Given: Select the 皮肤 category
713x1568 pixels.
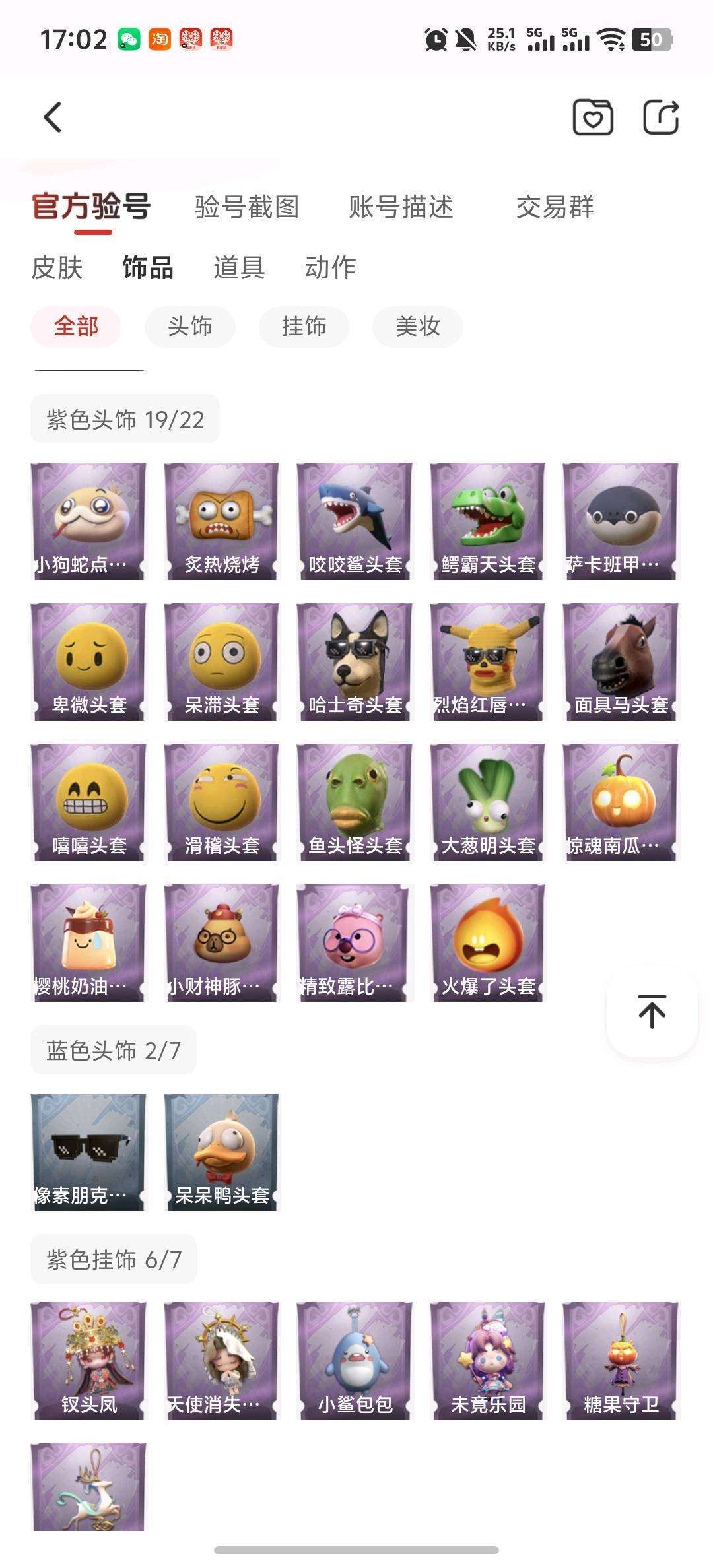Looking at the screenshot, I should pyautogui.click(x=57, y=268).
